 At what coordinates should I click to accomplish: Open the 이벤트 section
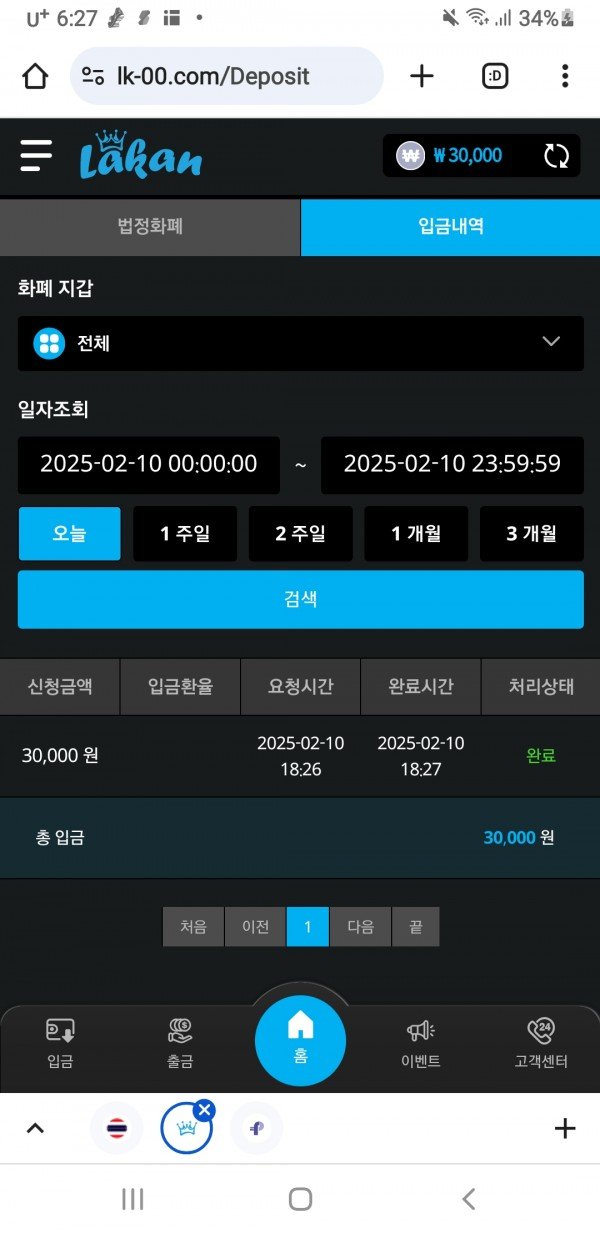[x=420, y=1044]
